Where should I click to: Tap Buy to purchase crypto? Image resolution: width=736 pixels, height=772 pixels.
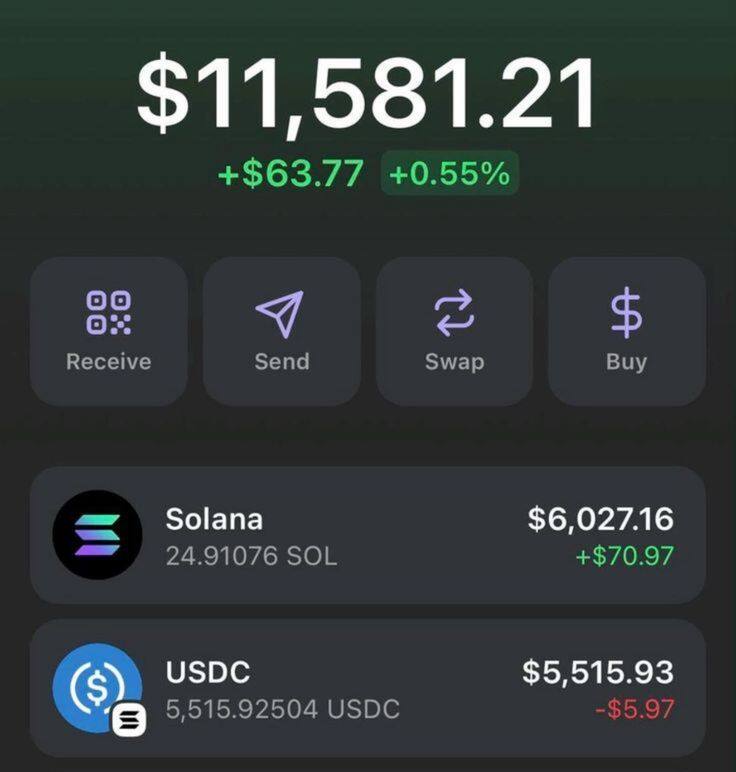627,331
